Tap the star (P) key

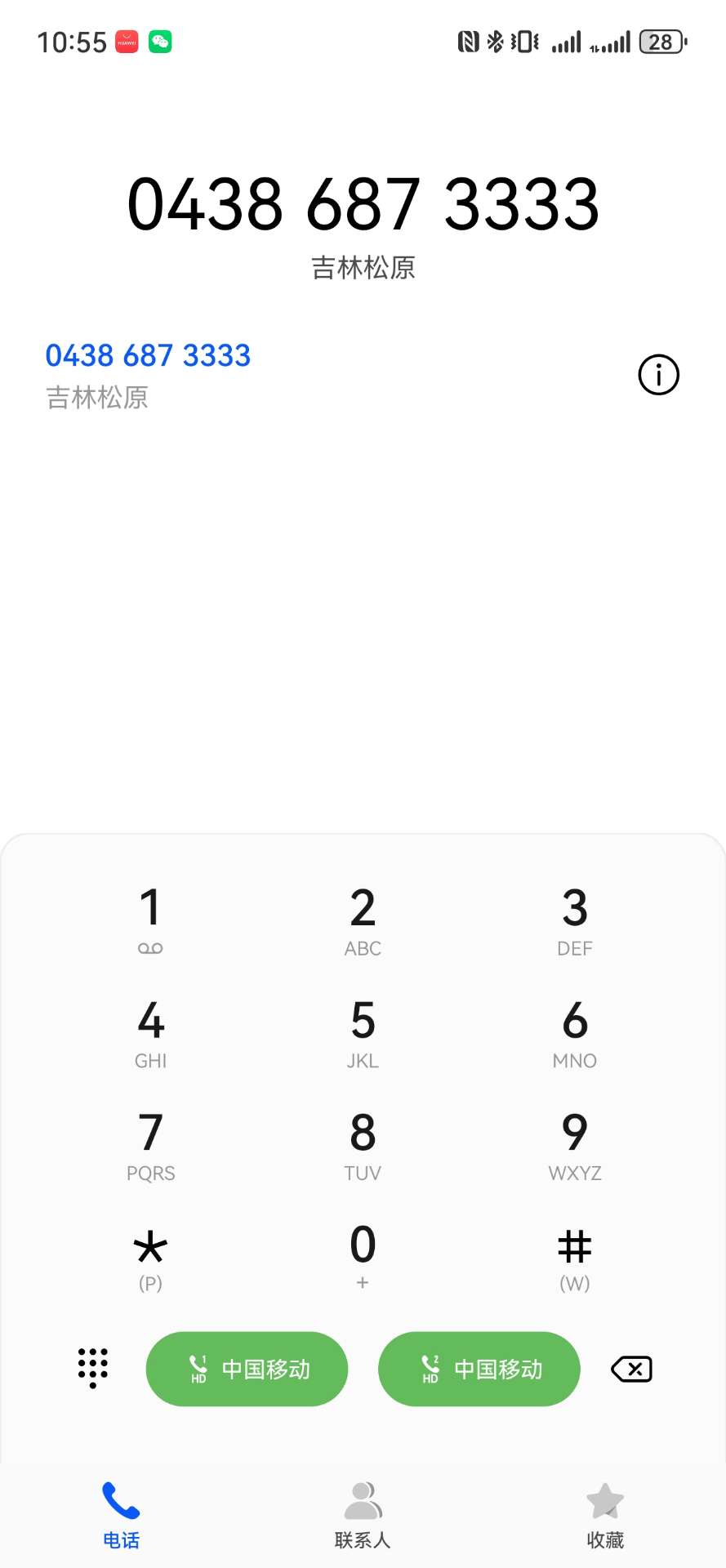tap(150, 1256)
